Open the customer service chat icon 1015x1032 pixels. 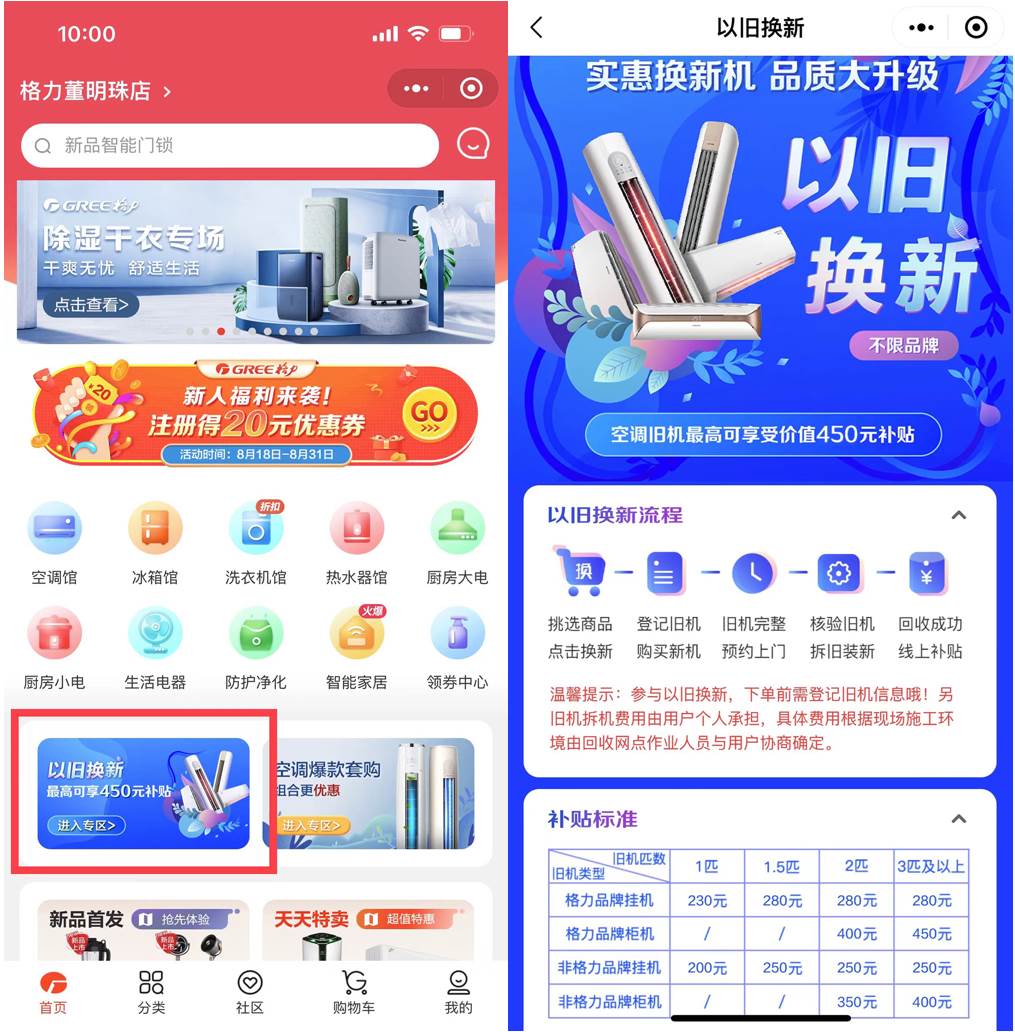[473, 146]
